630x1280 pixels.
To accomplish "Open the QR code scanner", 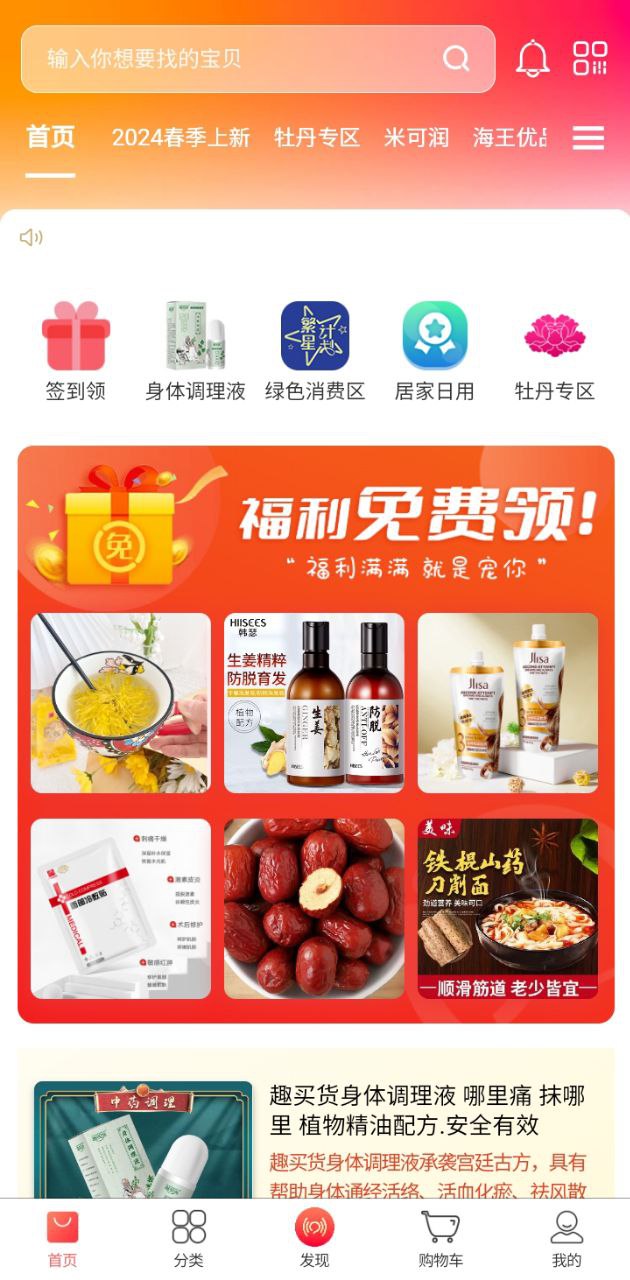I will (590, 58).
